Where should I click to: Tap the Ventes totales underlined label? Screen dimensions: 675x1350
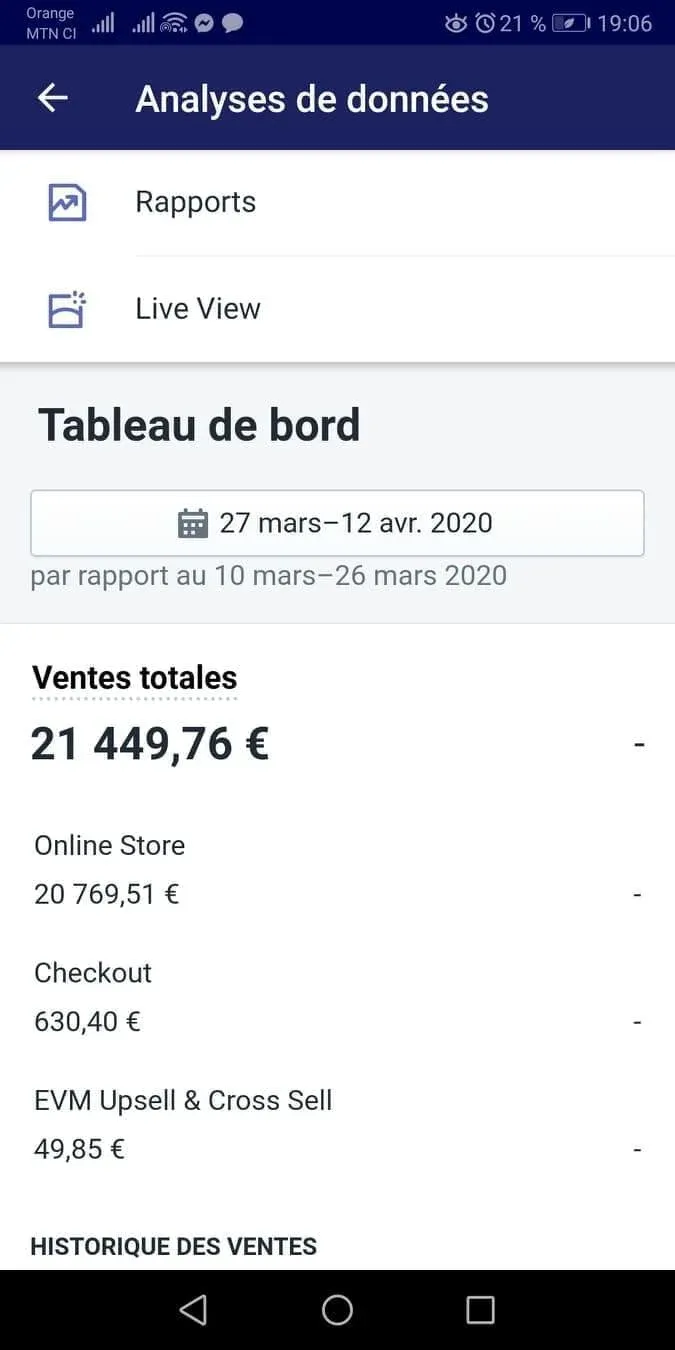135,677
